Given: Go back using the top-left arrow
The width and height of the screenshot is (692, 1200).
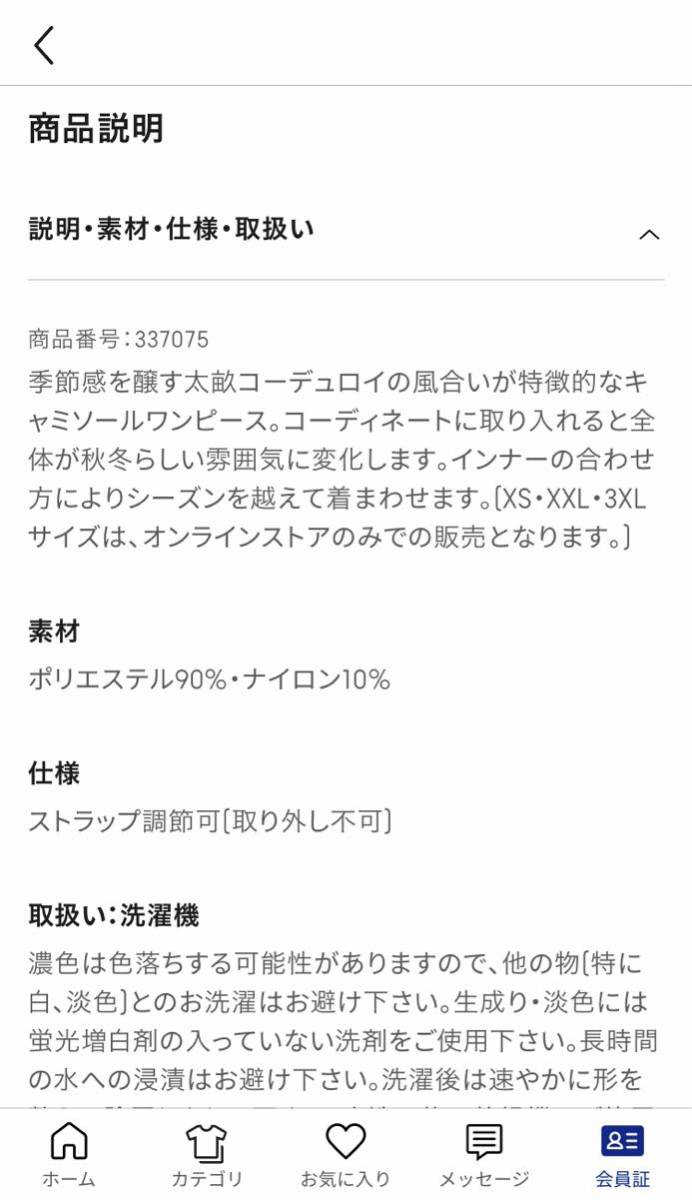Looking at the screenshot, I should [x=44, y=45].
